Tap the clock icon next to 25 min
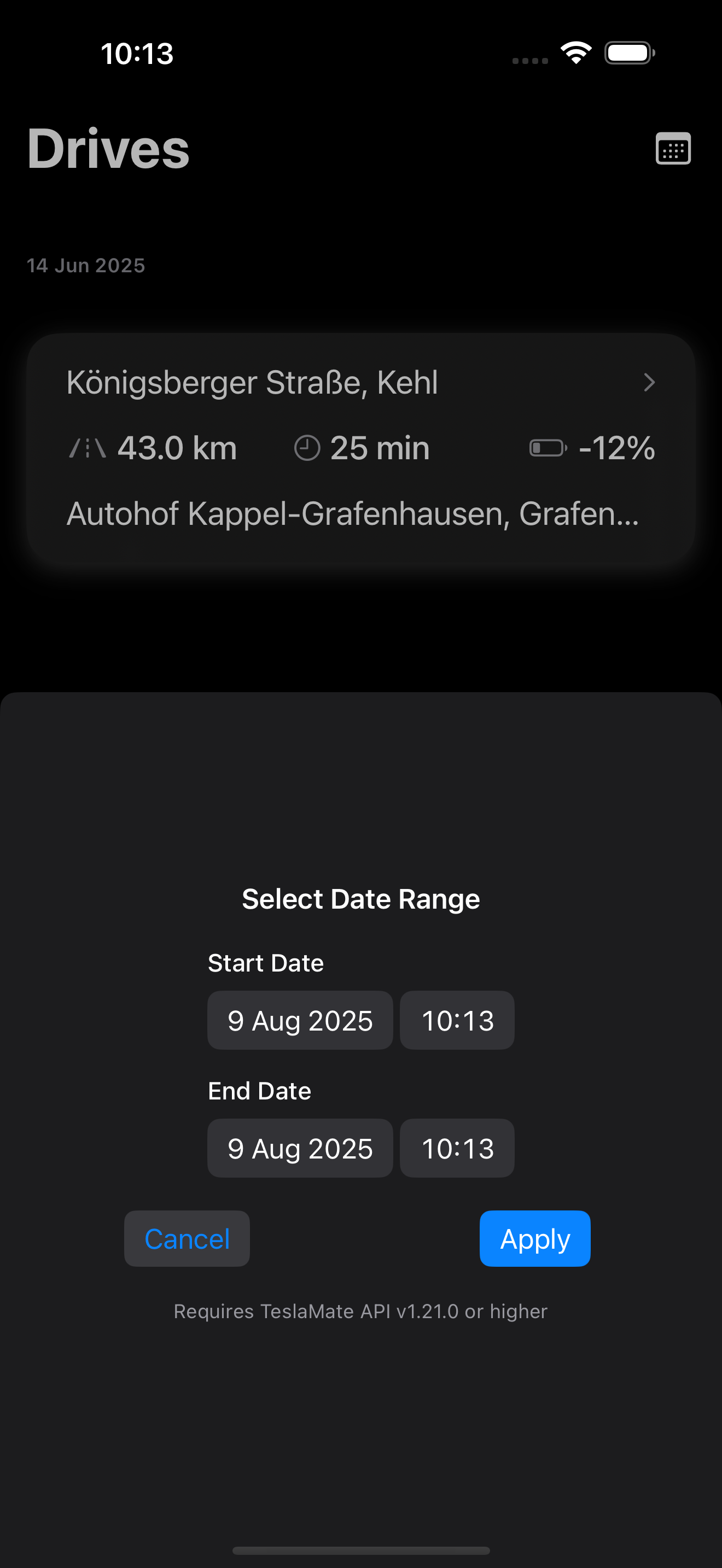Viewport: 722px width, 1568px height. (307, 447)
